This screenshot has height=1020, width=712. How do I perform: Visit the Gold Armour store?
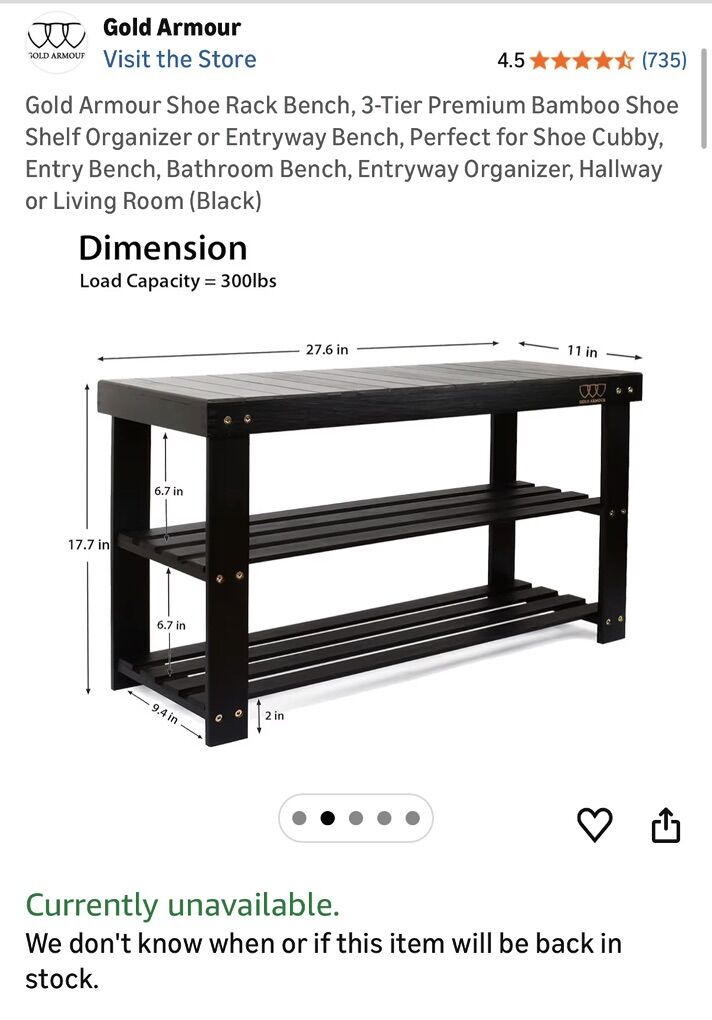179,59
